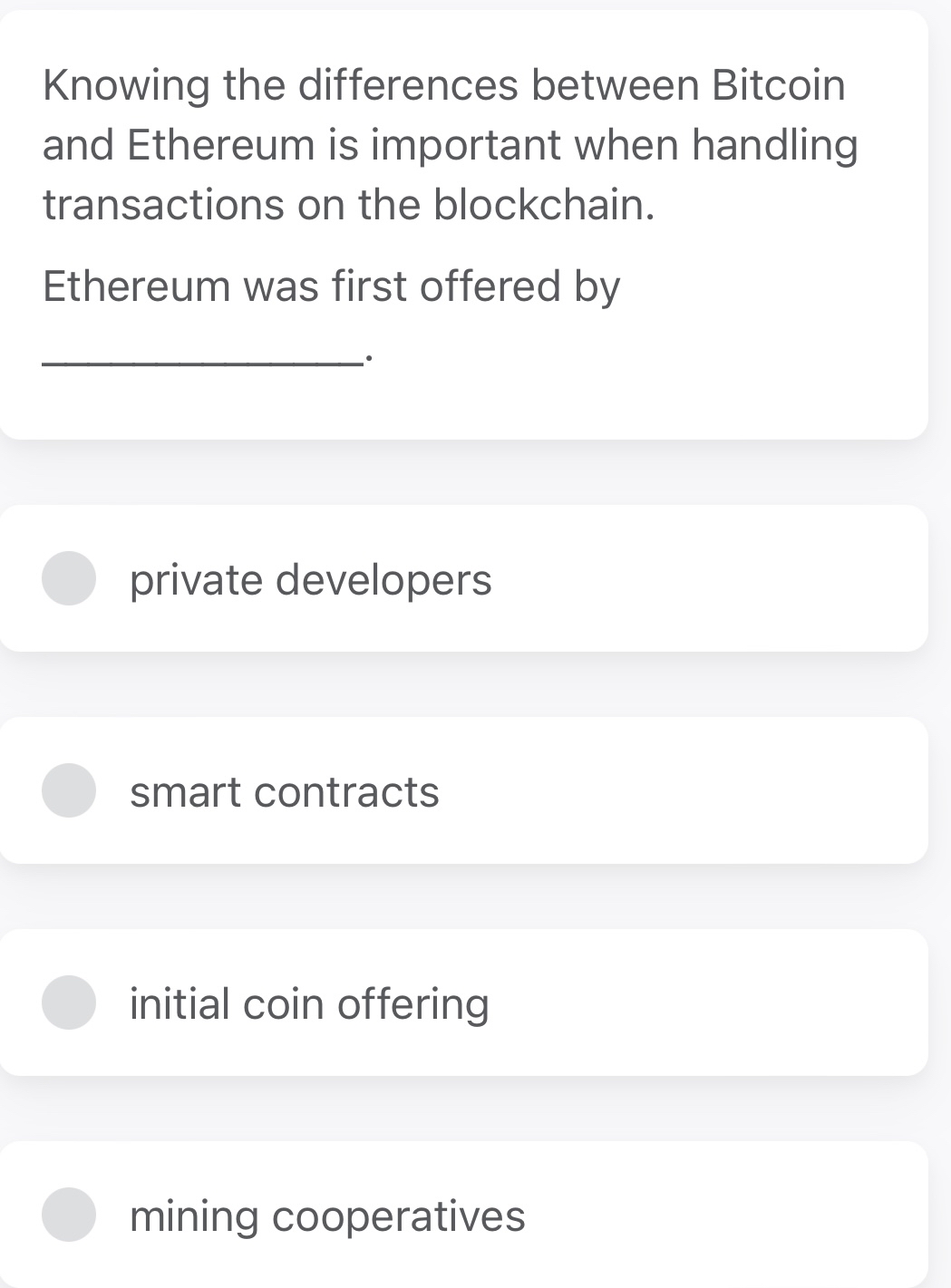Select the "smart contracts" radio button

(x=70, y=790)
